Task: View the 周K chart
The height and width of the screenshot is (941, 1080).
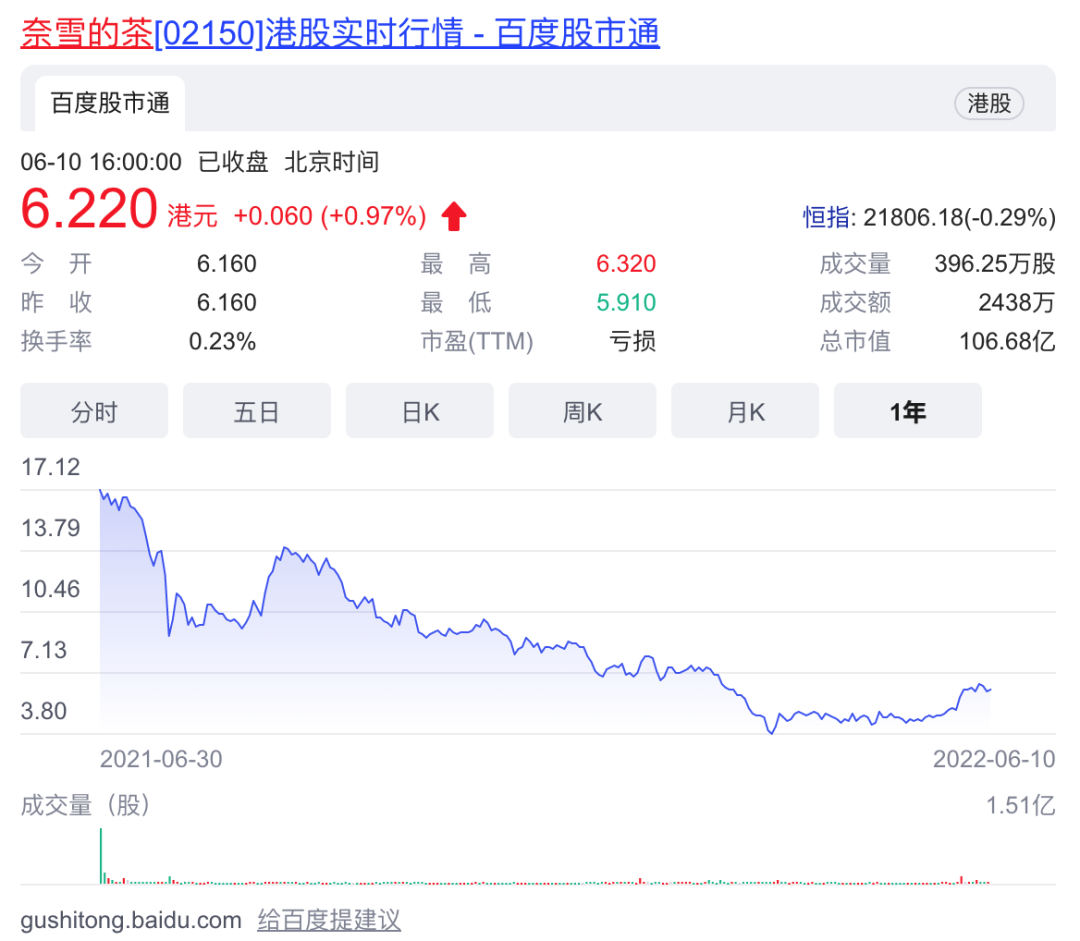Action: (582, 411)
